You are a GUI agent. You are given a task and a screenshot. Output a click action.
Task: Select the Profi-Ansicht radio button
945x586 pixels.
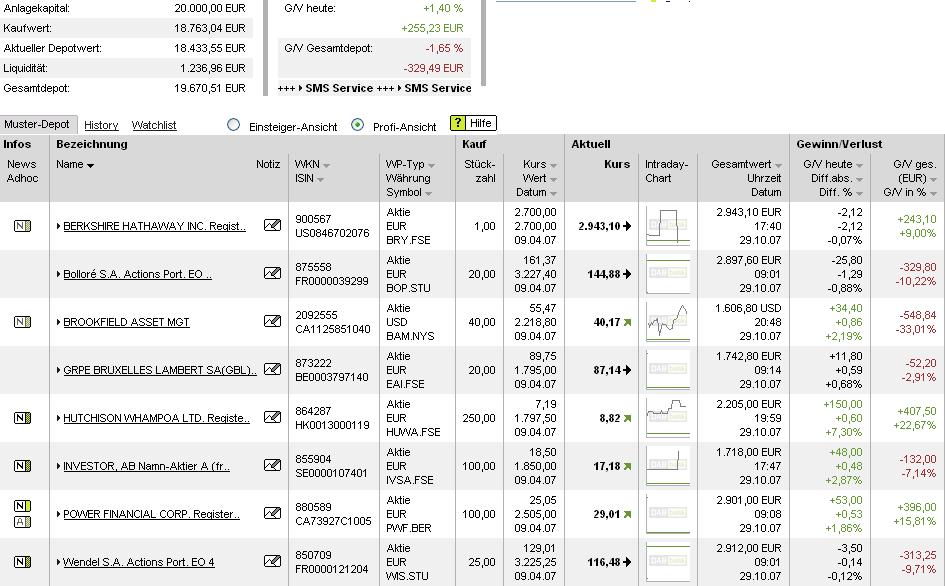pyautogui.click(x=358, y=126)
